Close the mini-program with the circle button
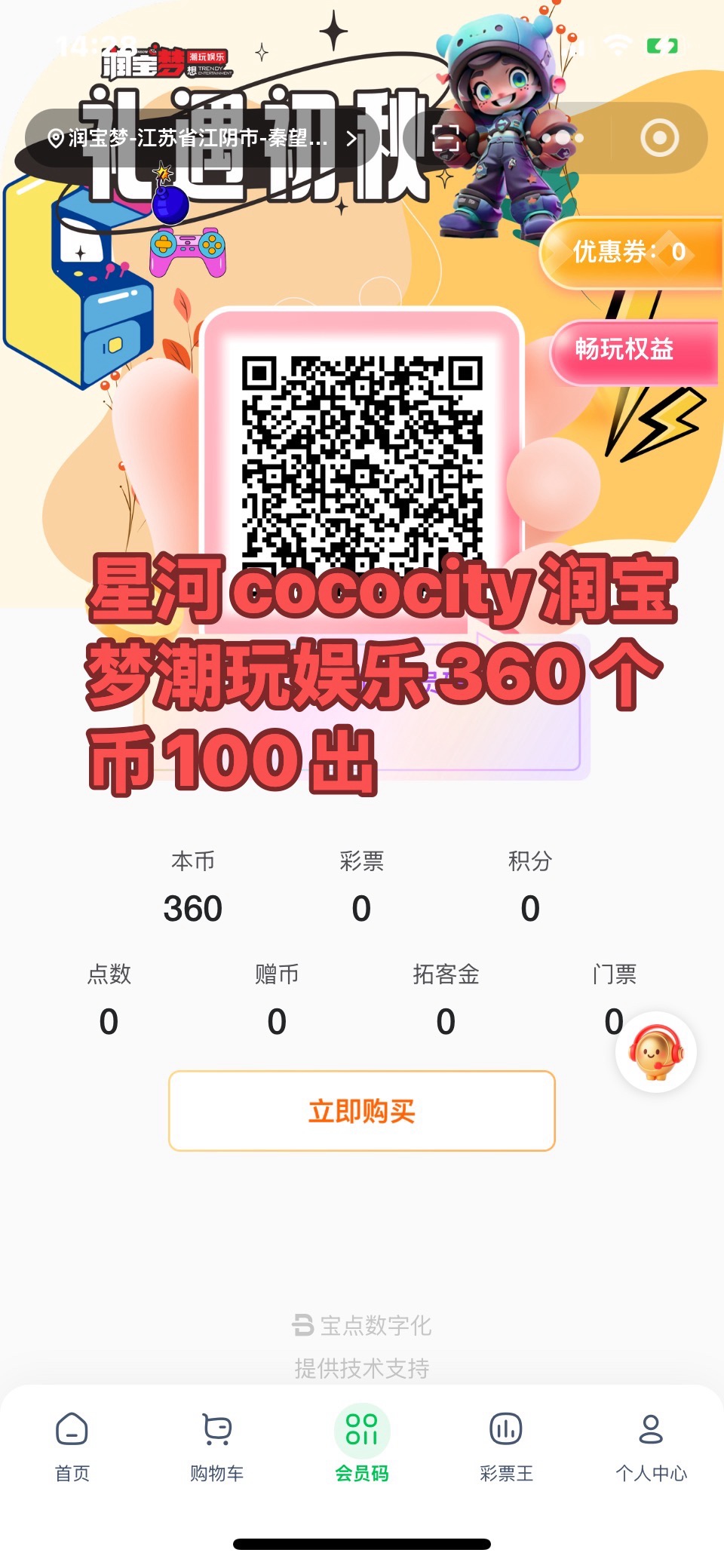Image resolution: width=724 pixels, height=1568 pixels. [x=659, y=138]
